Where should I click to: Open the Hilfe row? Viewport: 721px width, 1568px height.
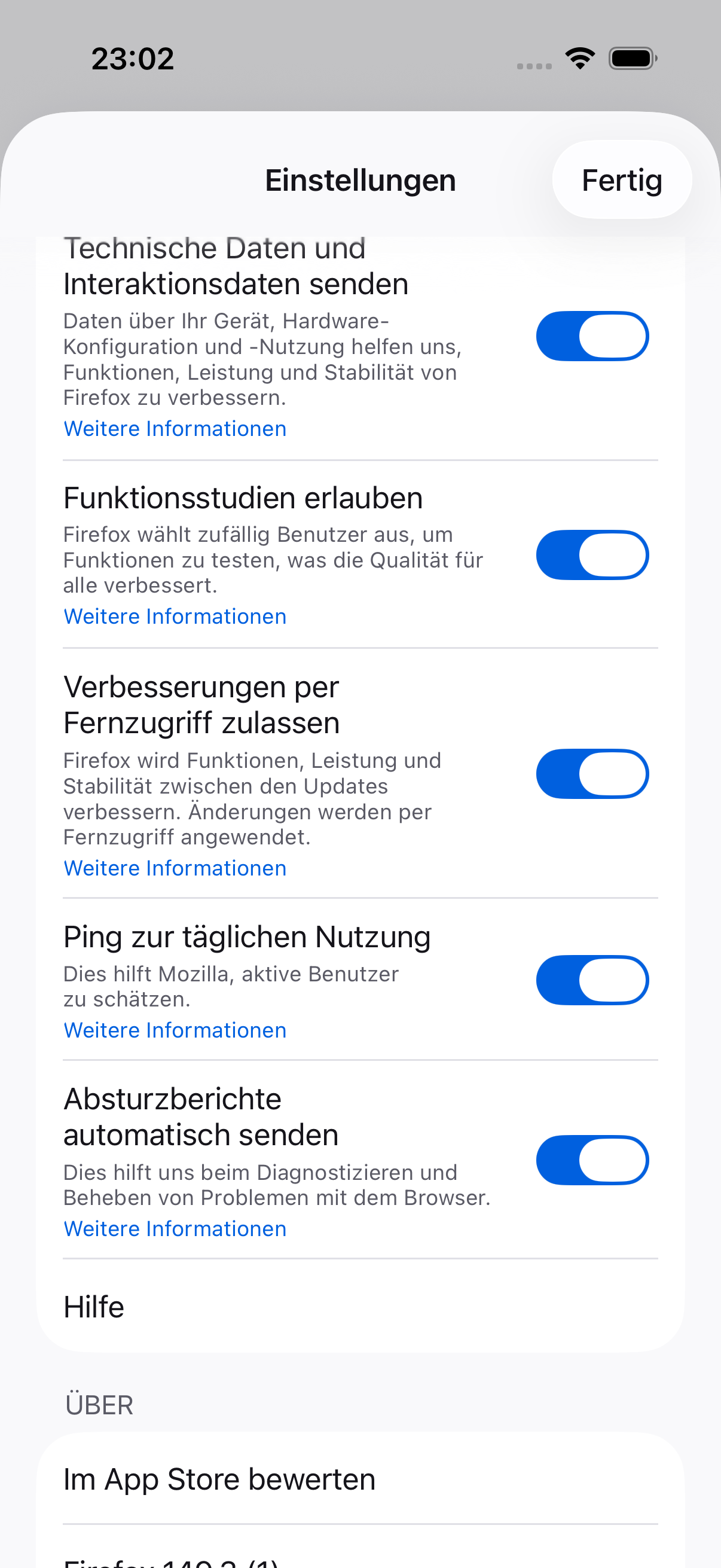click(x=360, y=1306)
